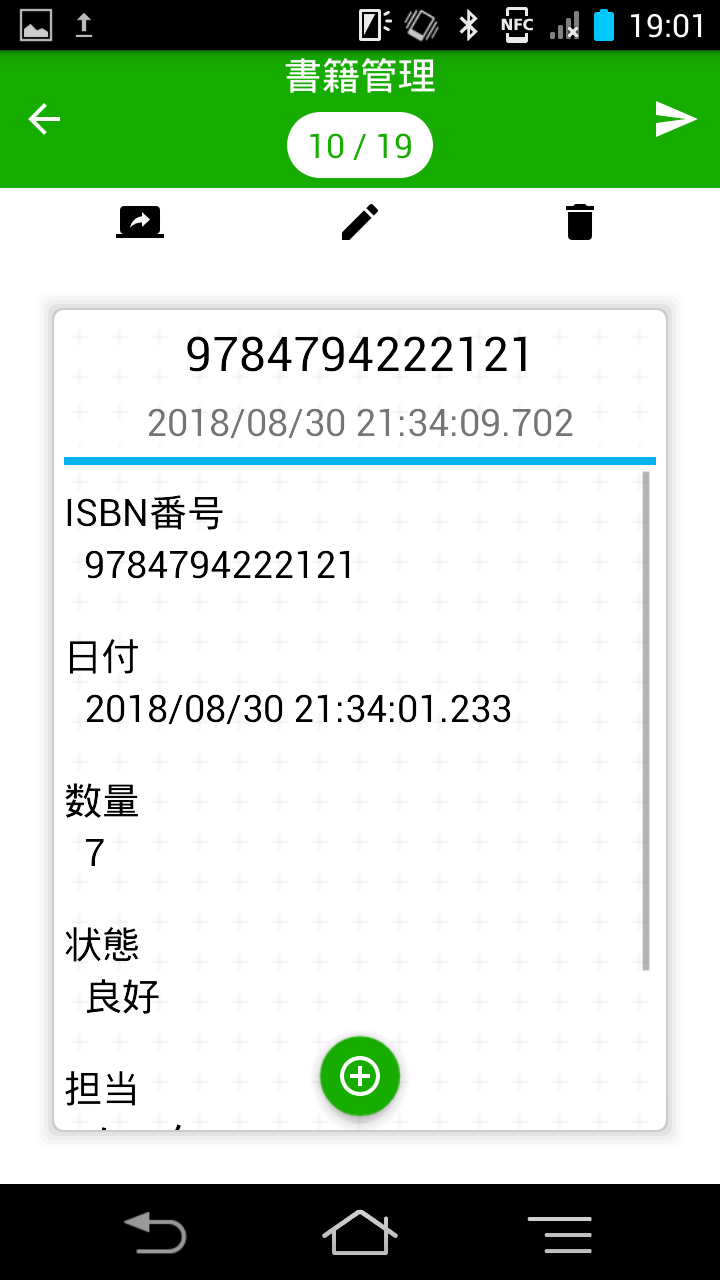Share this record to a computer
Image resolution: width=720 pixels, height=1280 pixels.
140,221
